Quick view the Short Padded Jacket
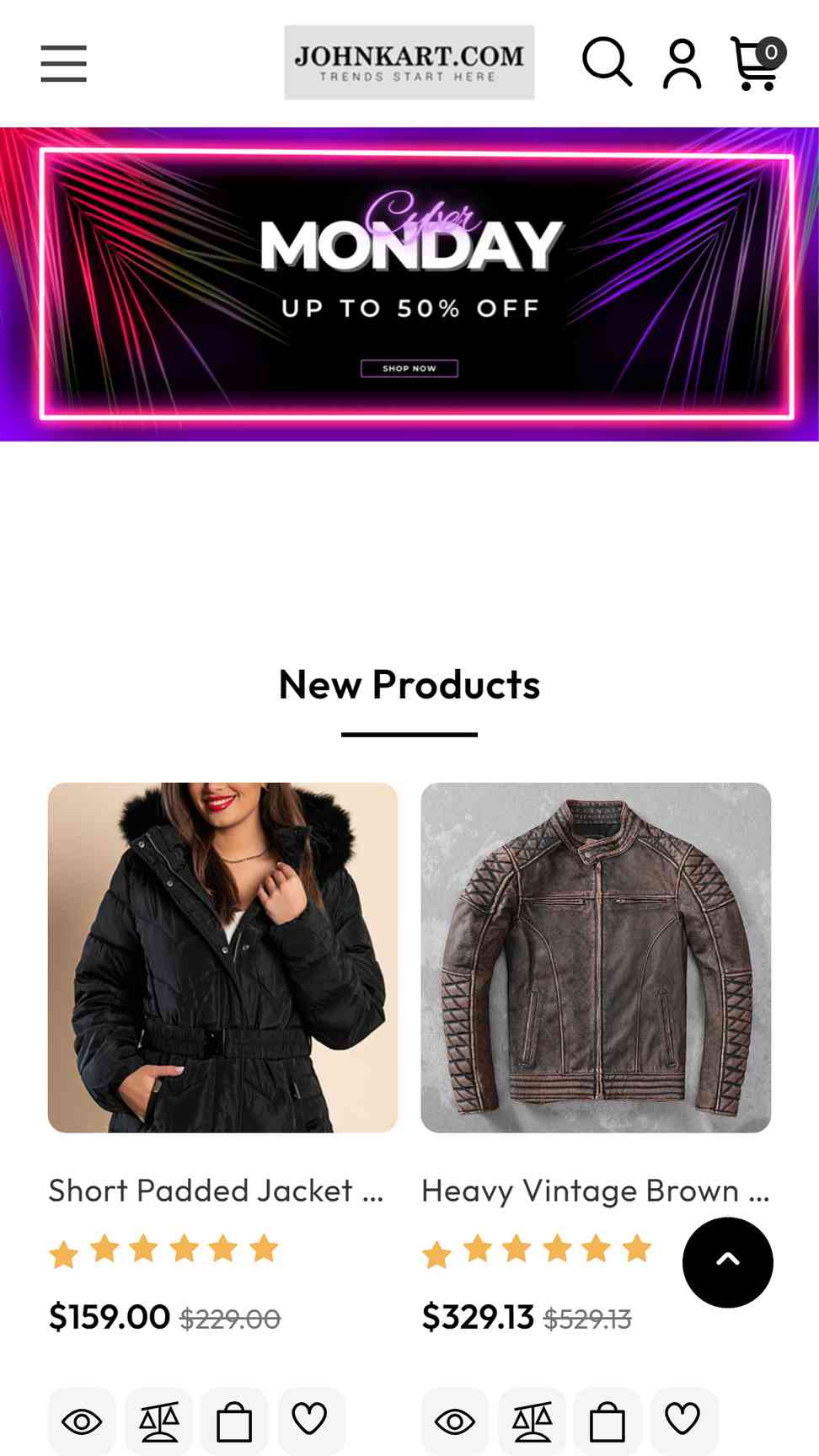This screenshot has width=819, height=1456. (82, 1421)
